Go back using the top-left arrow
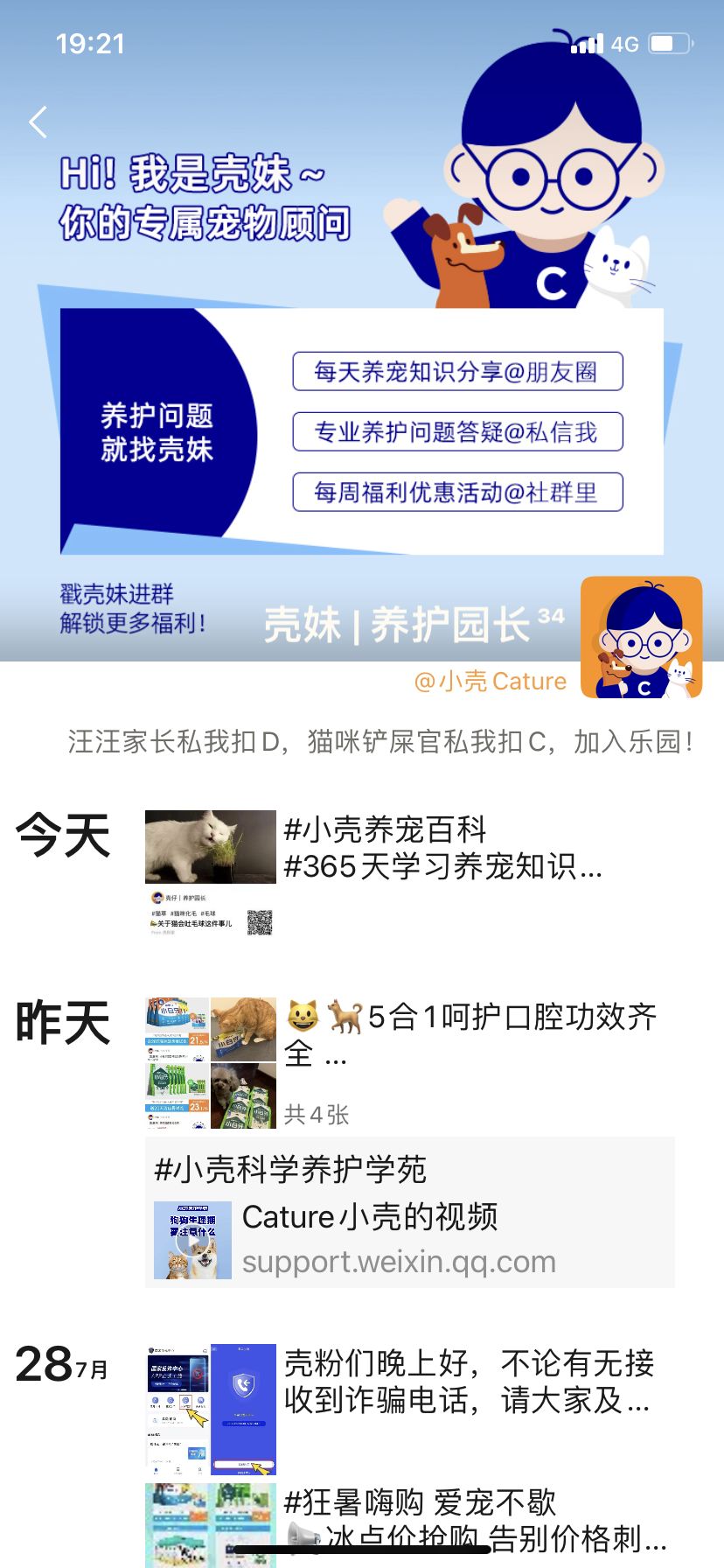 38,122
